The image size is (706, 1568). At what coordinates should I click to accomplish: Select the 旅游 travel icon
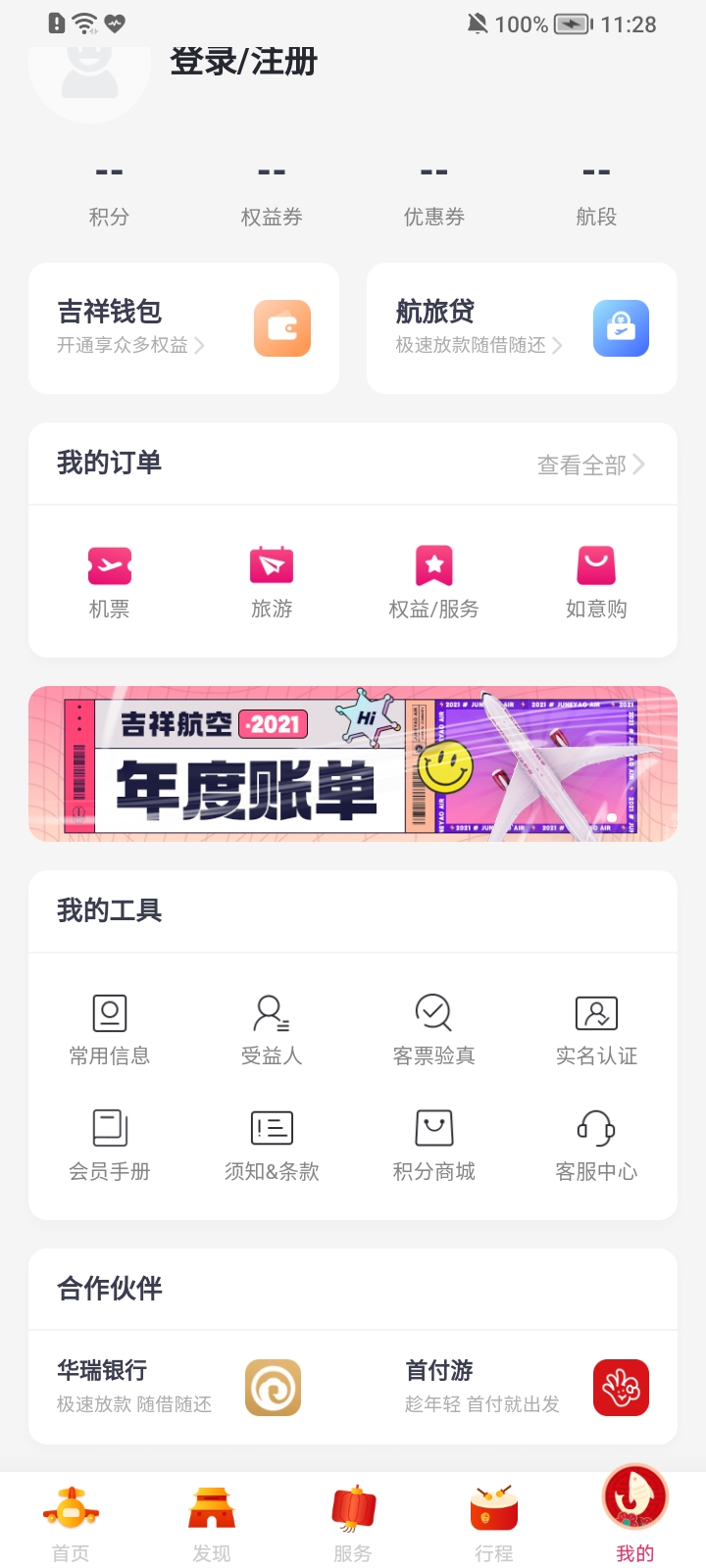pyautogui.click(x=272, y=565)
